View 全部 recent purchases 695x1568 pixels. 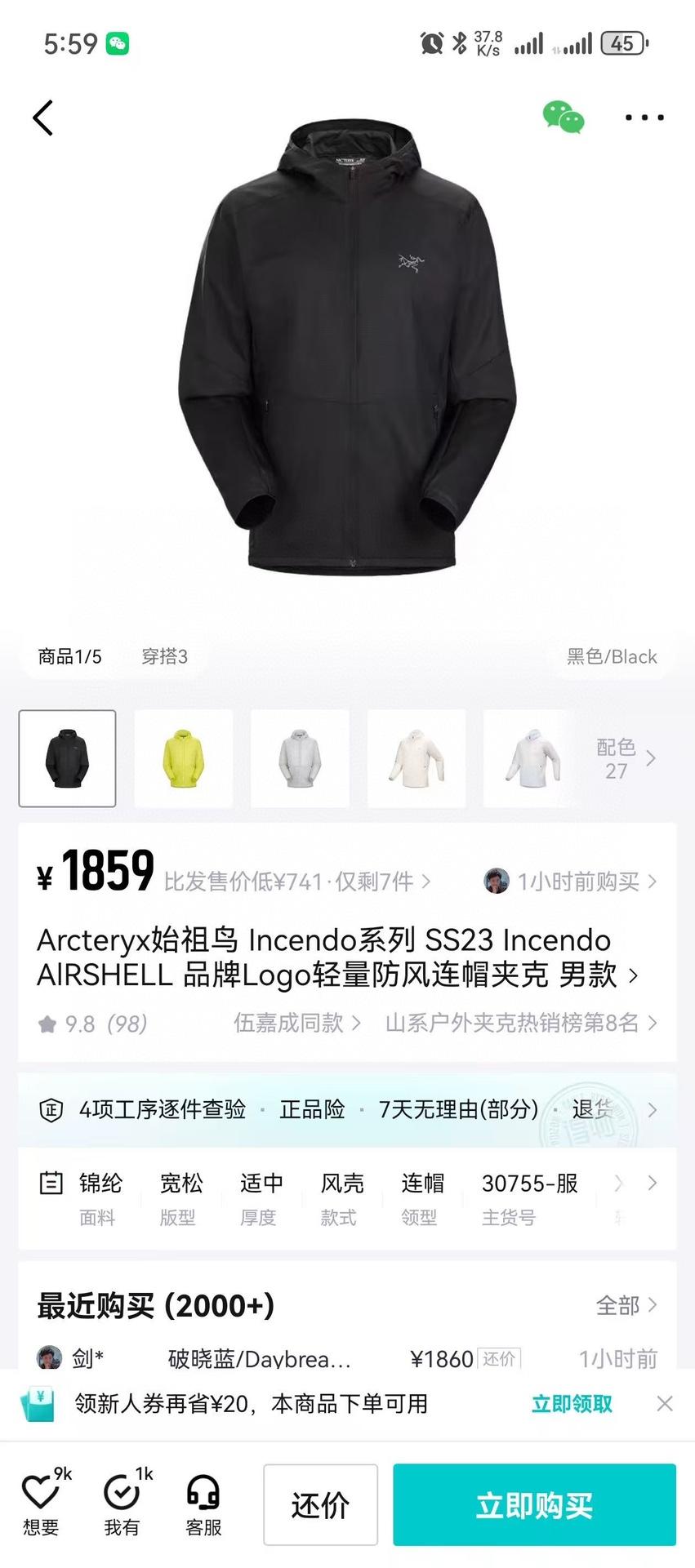(626, 1306)
